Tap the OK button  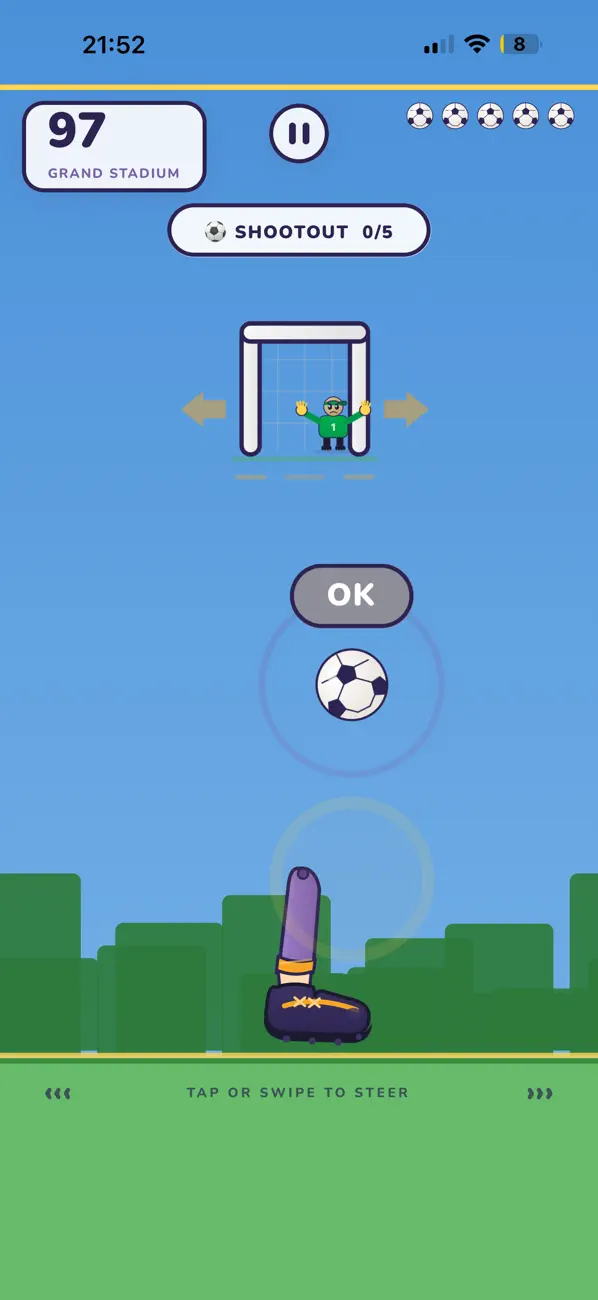351,595
